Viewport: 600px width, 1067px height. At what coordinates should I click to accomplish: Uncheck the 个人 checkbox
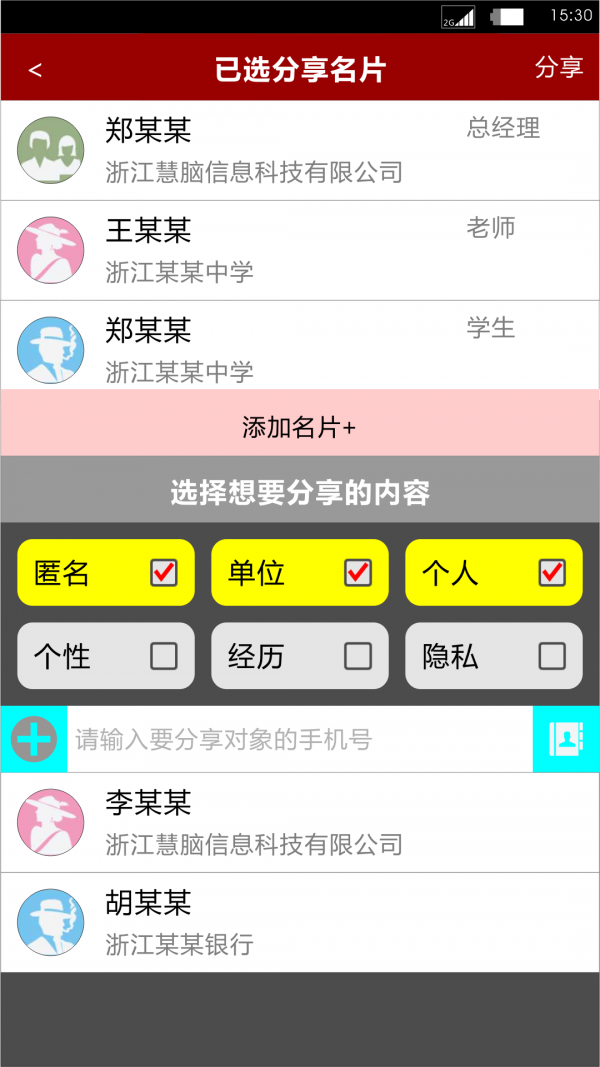click(552, 572)
